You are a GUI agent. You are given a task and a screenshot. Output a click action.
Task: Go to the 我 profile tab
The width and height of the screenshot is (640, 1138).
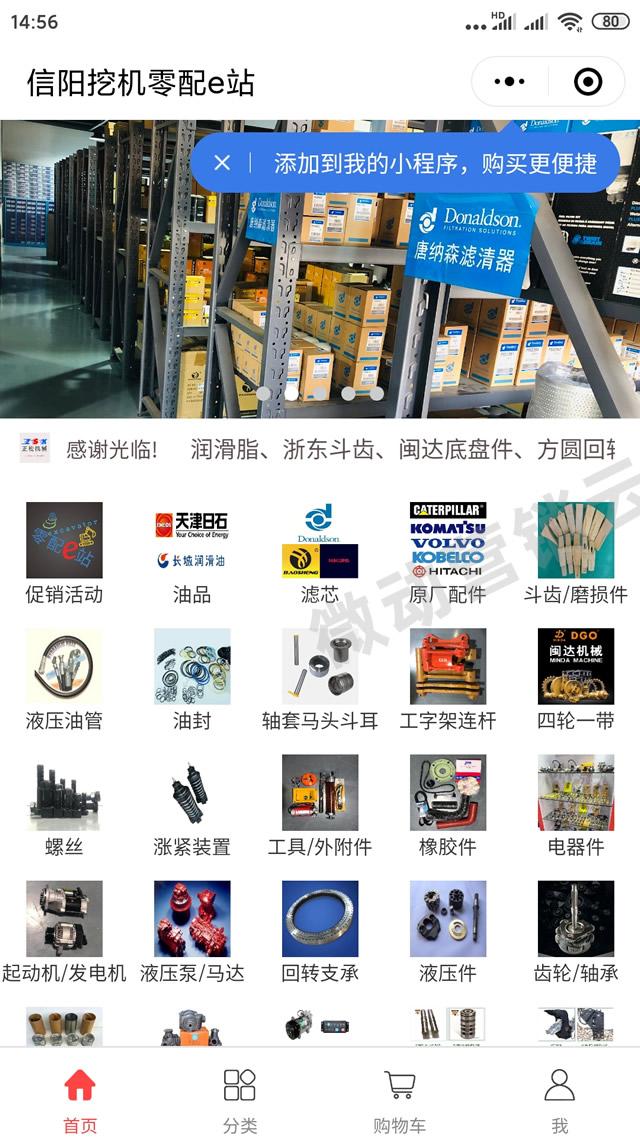tap(559, 1100)
